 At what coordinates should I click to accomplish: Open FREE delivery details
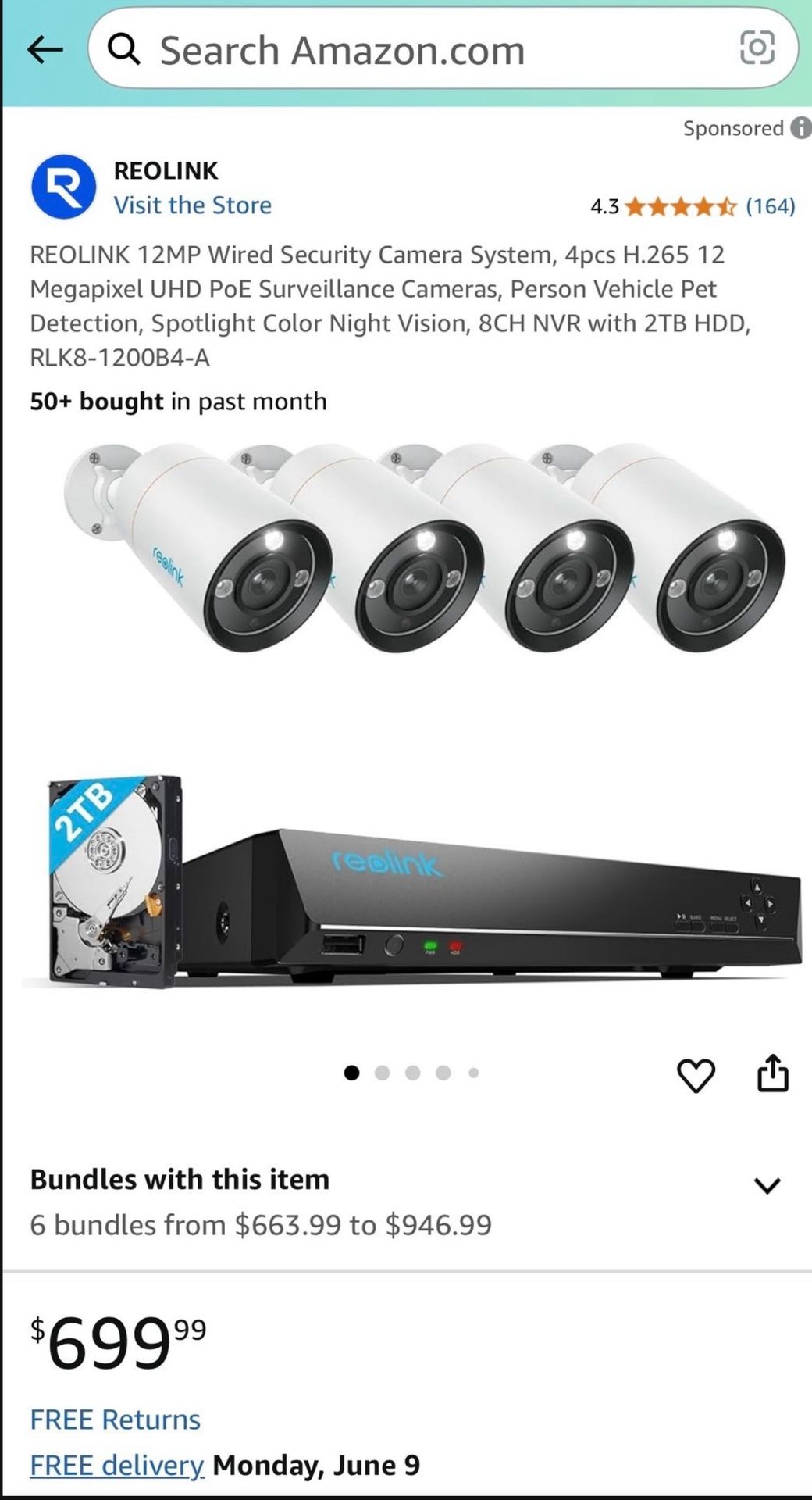(x=117, y=1465)
